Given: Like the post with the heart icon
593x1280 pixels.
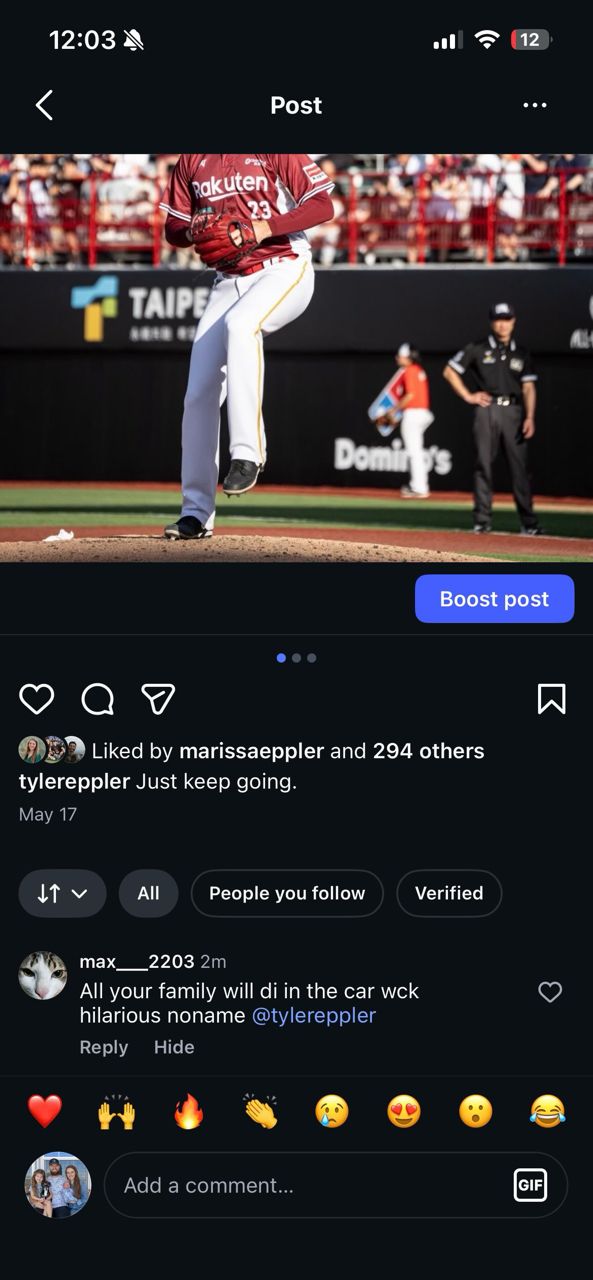Looking at the screenshot, I should click(37, 699).
